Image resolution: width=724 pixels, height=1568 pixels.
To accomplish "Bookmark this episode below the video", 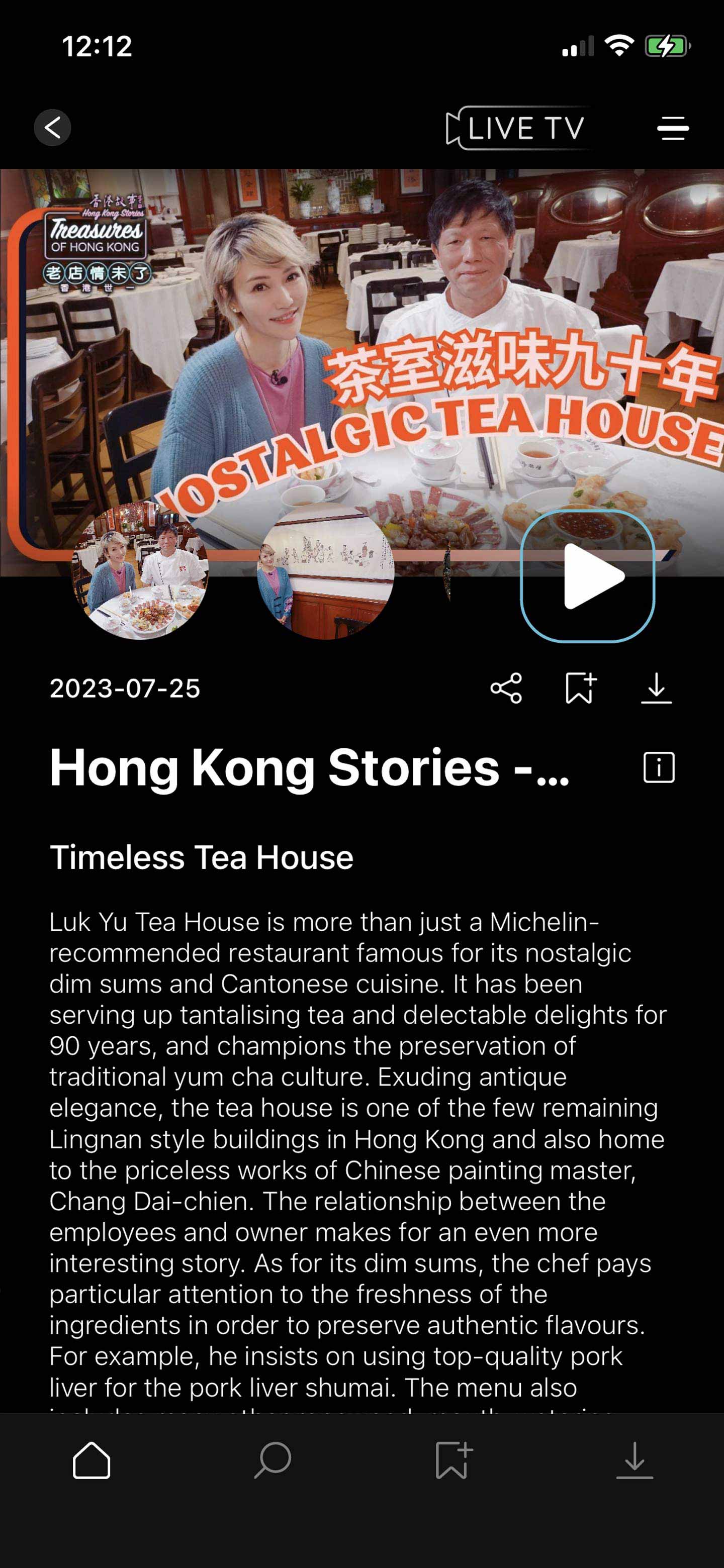I will click(580, 689).
